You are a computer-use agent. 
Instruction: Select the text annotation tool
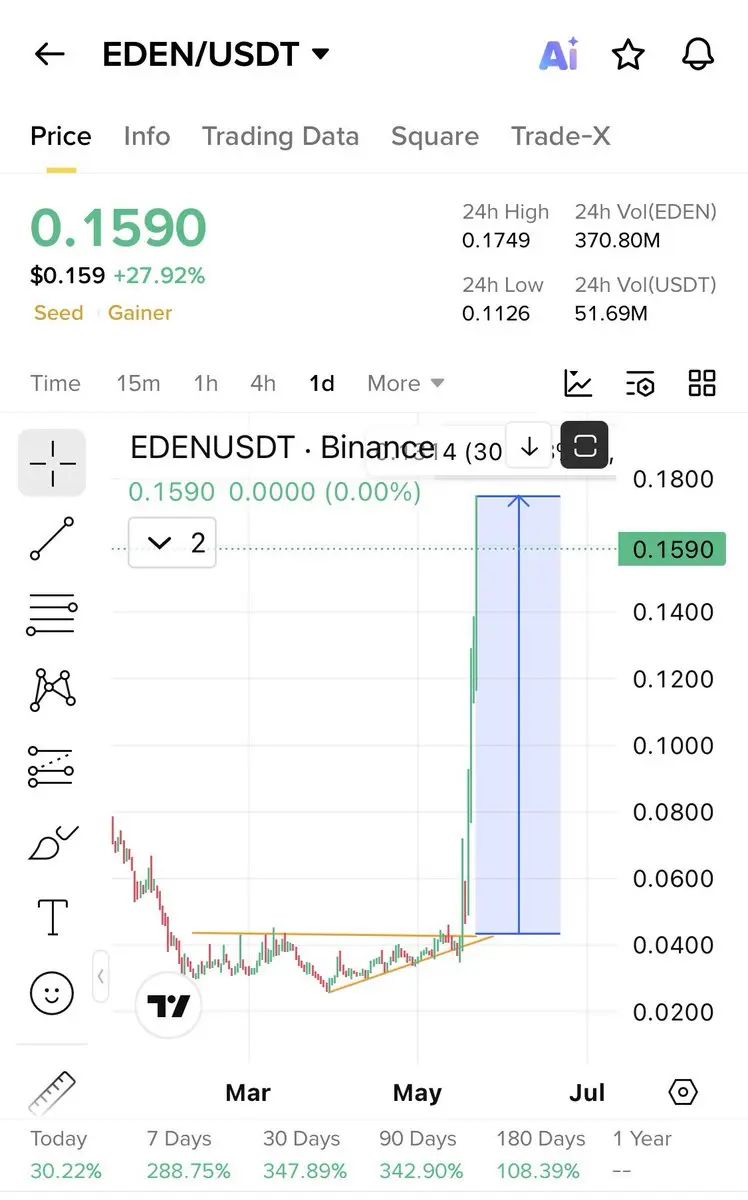52,916
